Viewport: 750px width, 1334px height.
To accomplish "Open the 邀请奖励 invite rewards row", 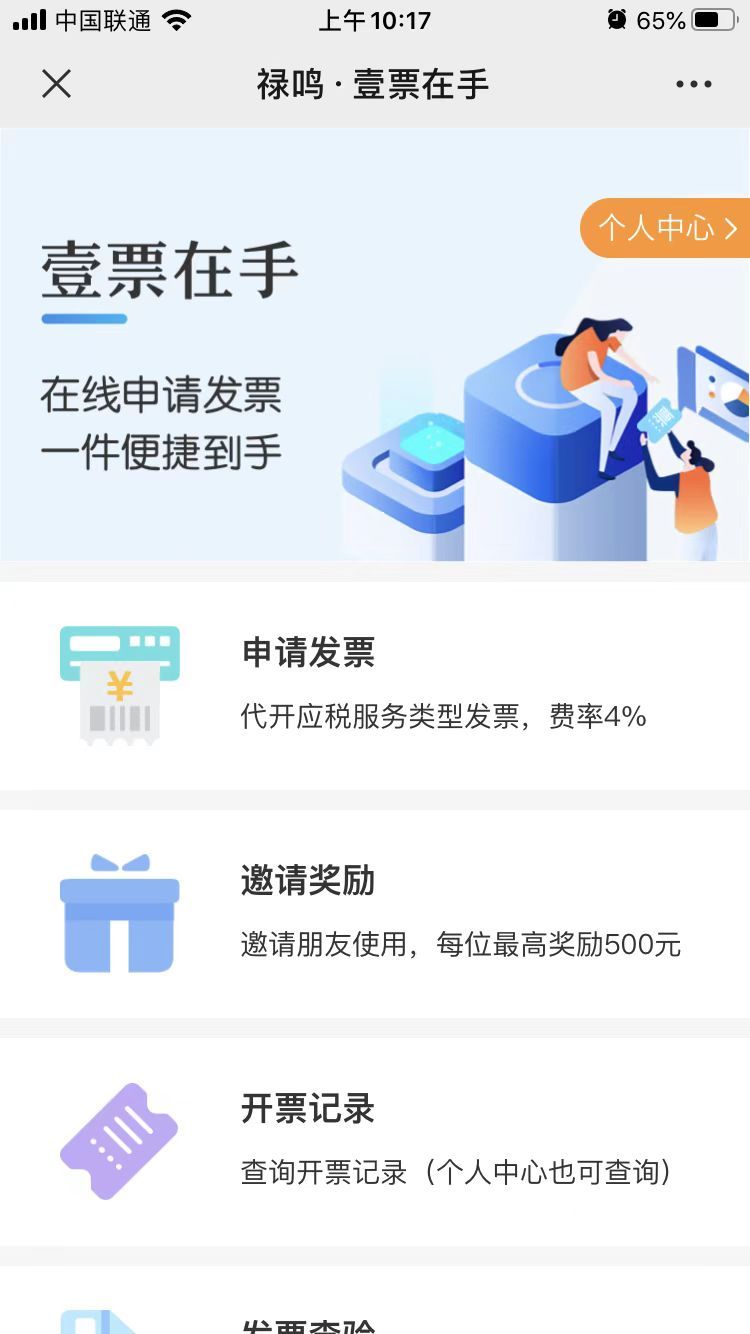I will (x=375, y=913).
